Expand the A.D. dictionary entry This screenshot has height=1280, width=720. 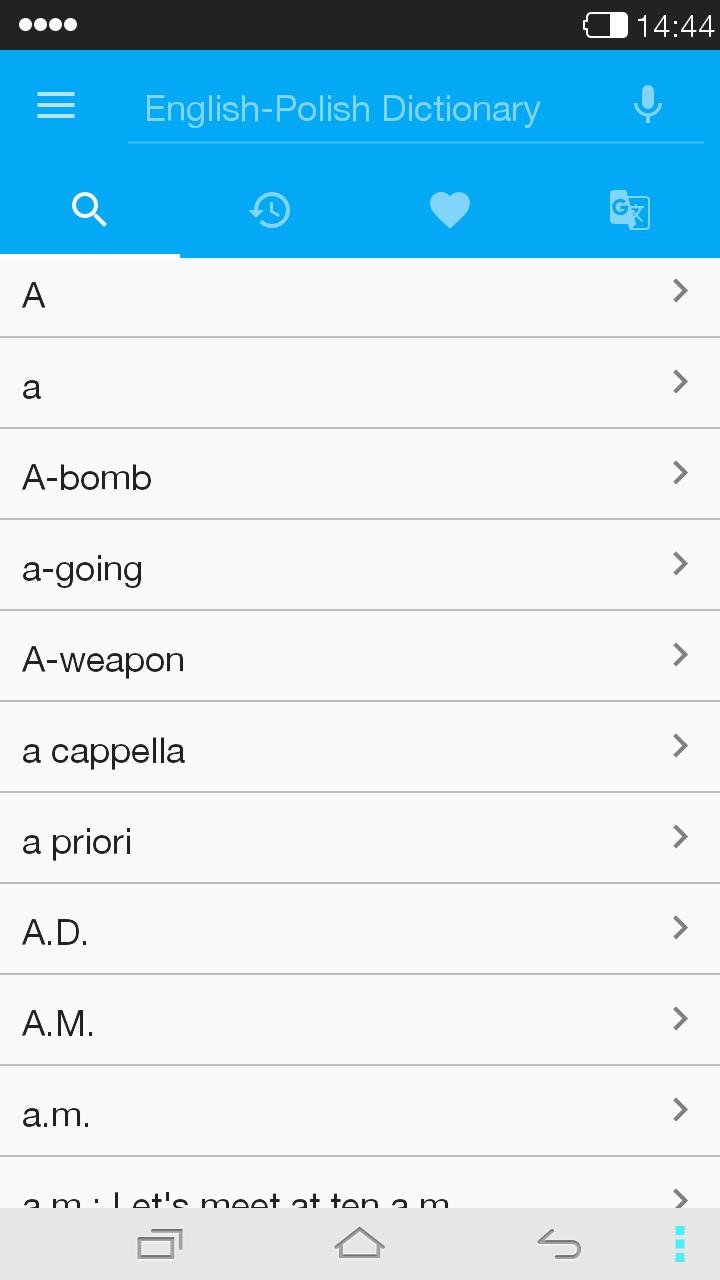pos(360,929)
